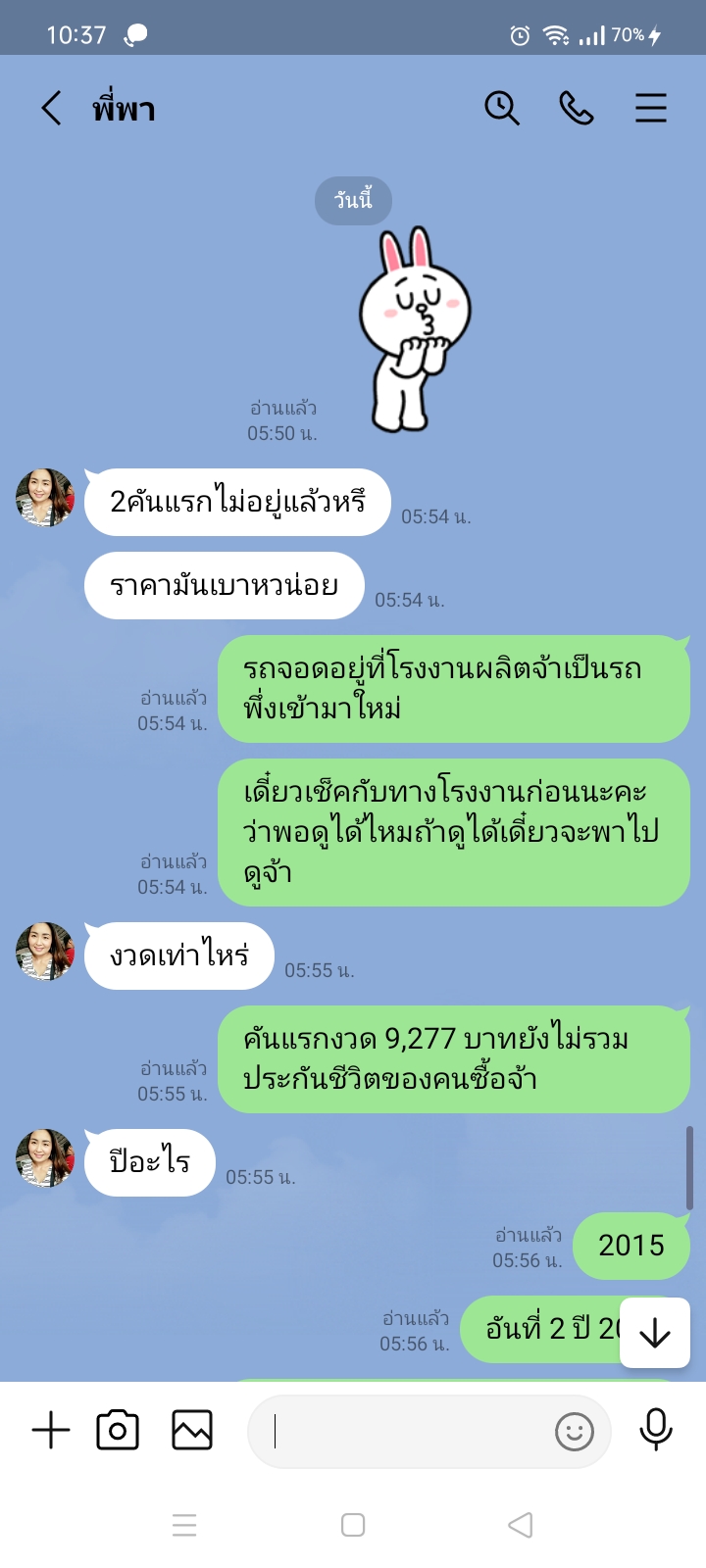Jump to the latest message
The height and width of the screenshot is (1568, 706).
pos(654,1333)
